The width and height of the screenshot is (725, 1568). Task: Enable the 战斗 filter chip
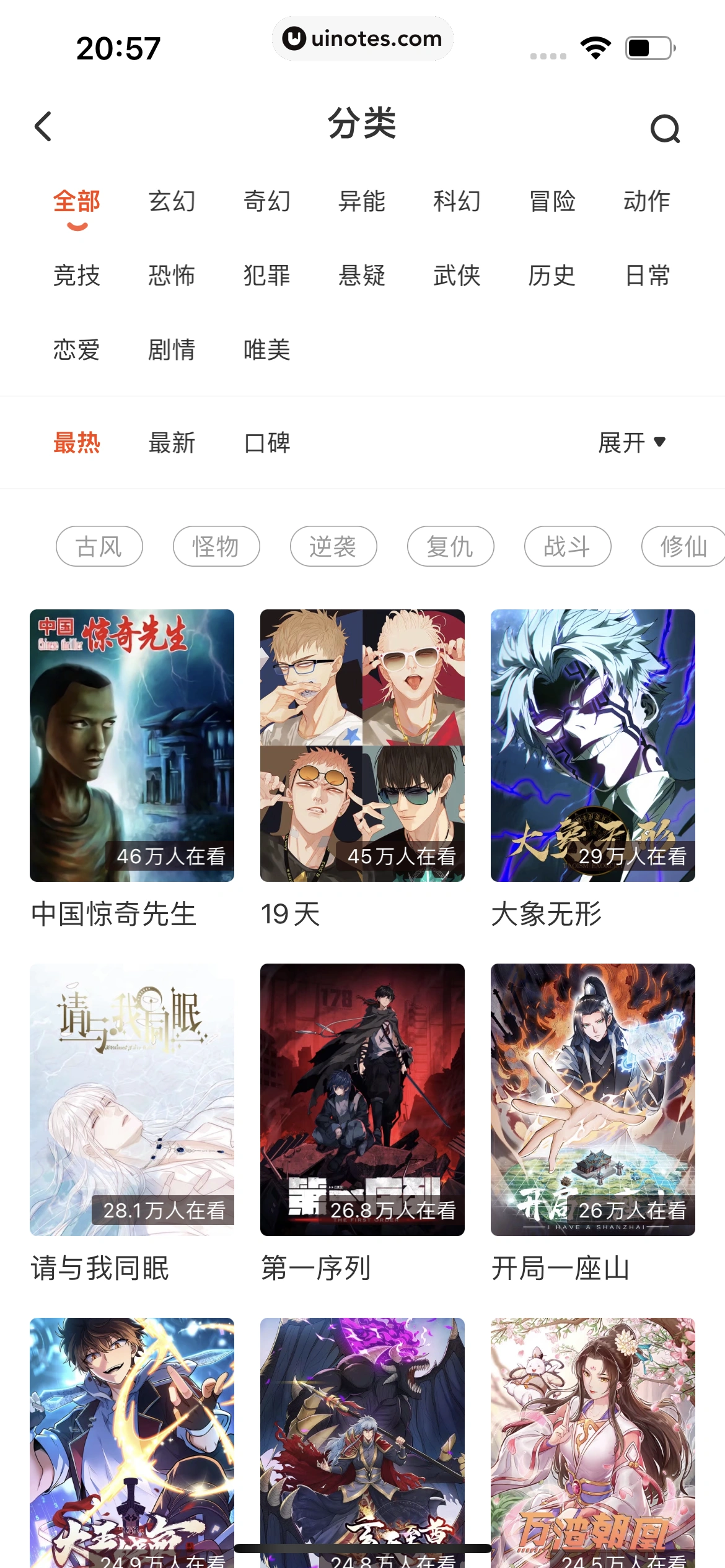click(568, 546)
